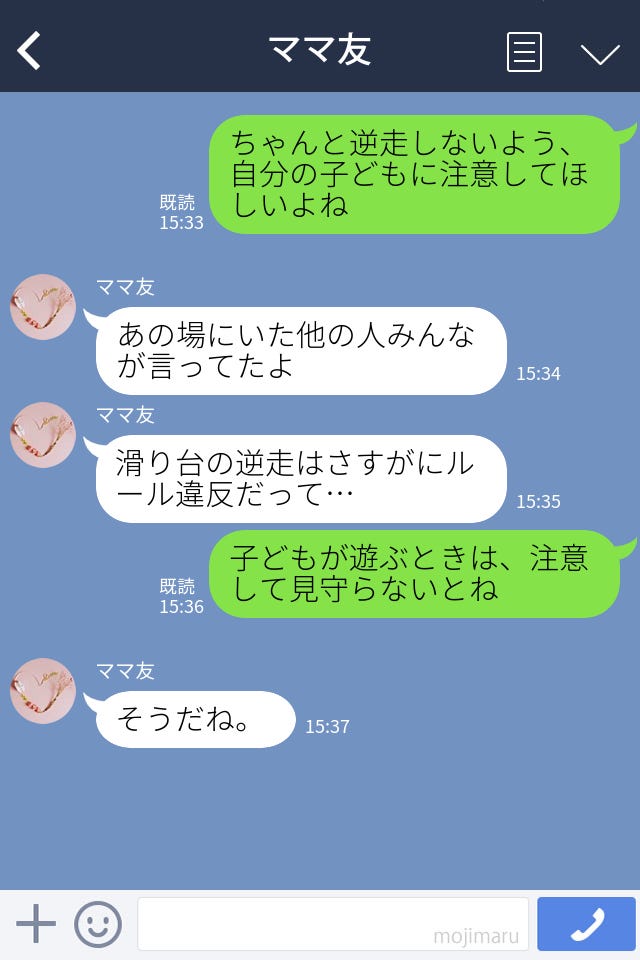Open the notes icon in the header

click(524, 52)
